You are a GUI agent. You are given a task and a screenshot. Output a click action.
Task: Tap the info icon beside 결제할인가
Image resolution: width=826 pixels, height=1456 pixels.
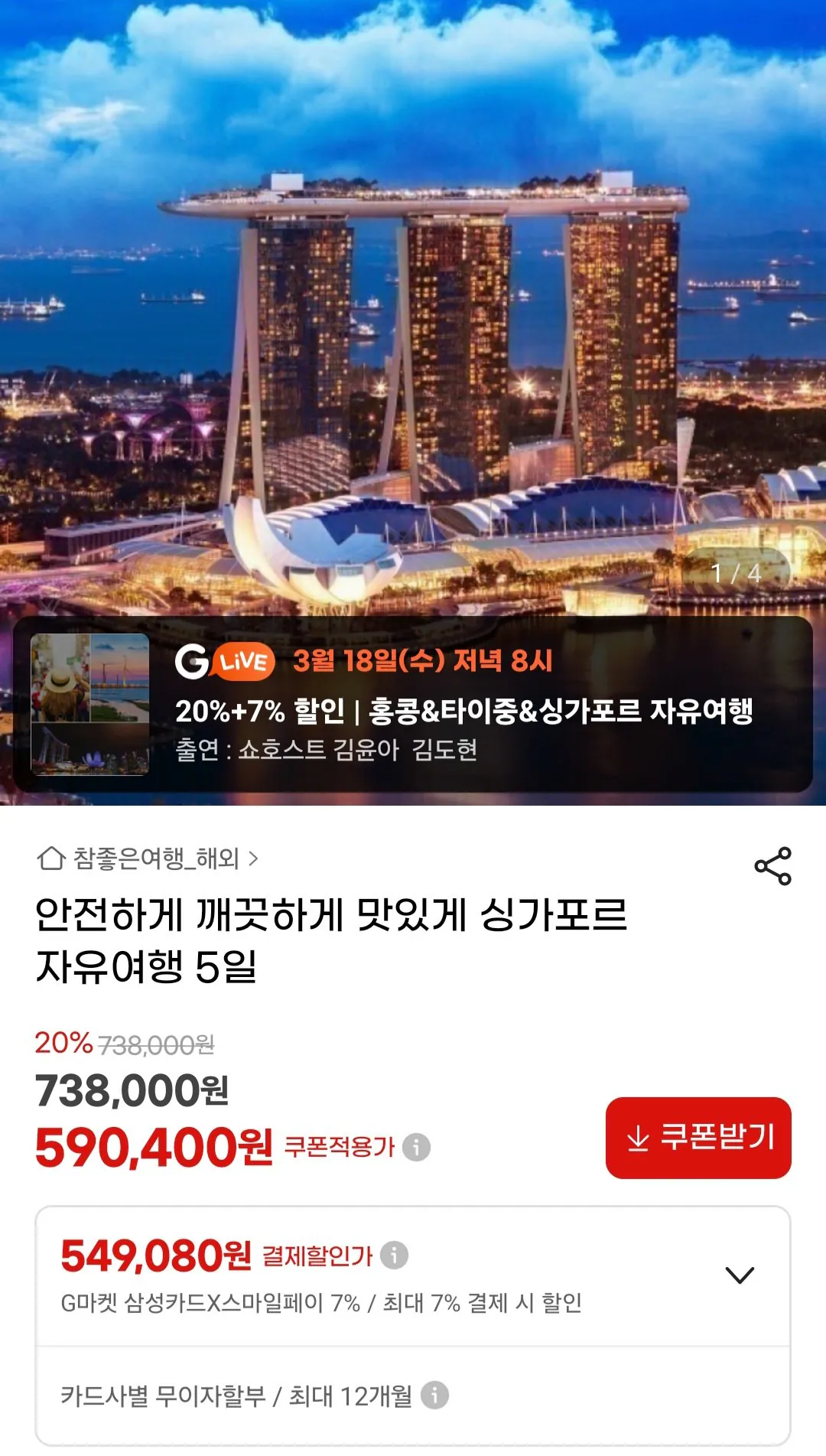click(x=395, y=1256)
